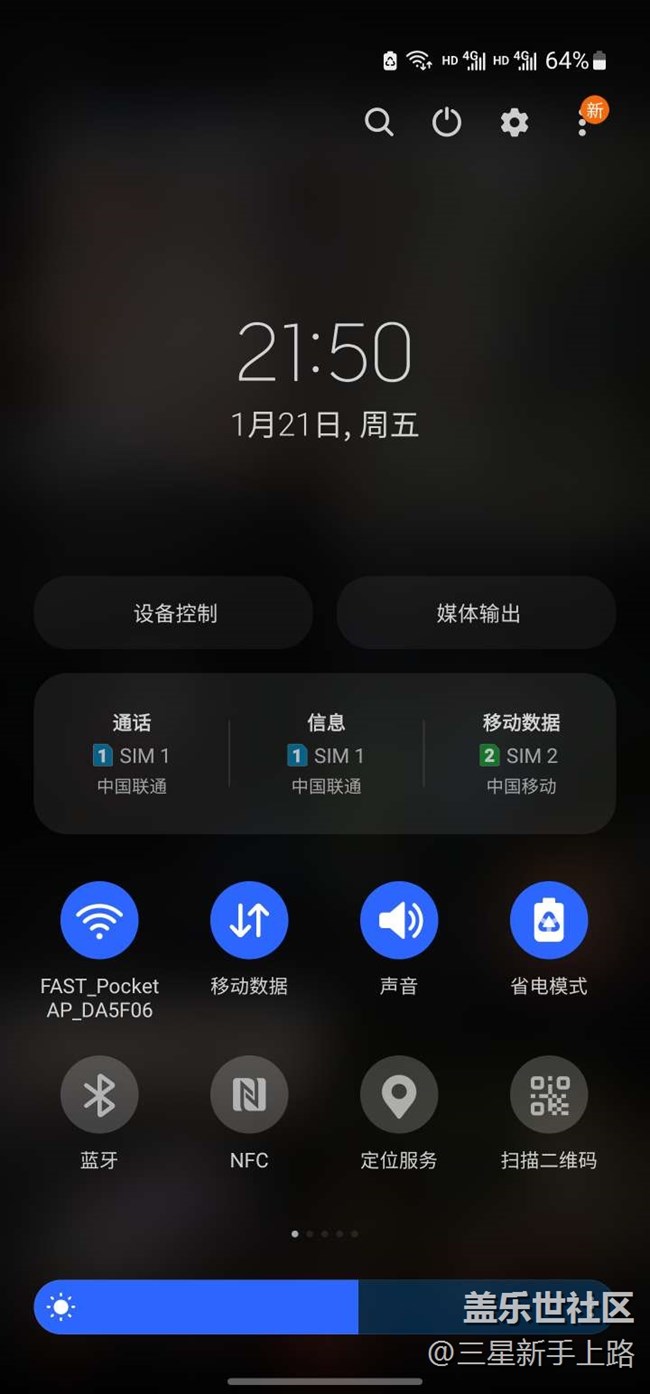The height and width of the screenshot is (1394, 650).
Task: Enable 定位服务 location services
Action: (399, 1095)
